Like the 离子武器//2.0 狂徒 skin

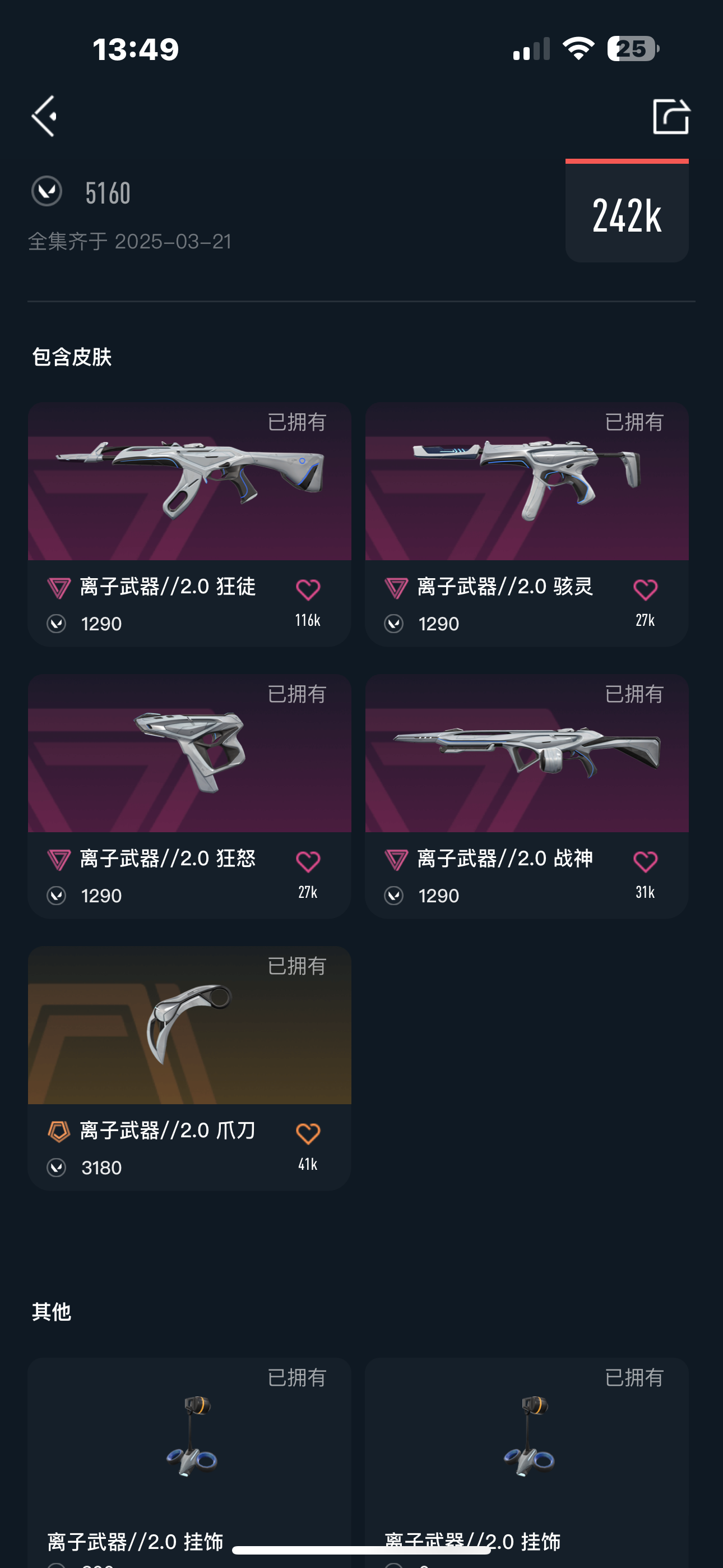click(308, 590)
